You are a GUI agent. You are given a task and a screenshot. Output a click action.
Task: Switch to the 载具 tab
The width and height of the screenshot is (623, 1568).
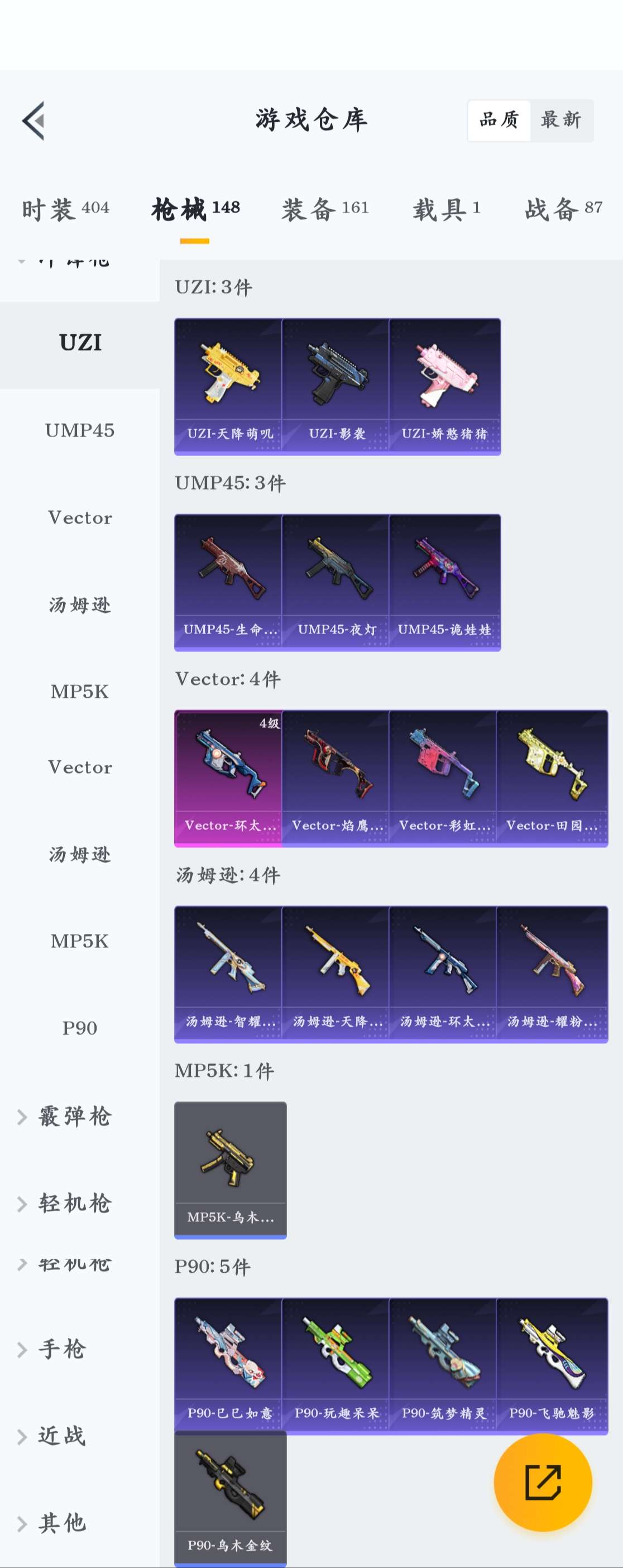pyautogui.click(x=447, y=209)
